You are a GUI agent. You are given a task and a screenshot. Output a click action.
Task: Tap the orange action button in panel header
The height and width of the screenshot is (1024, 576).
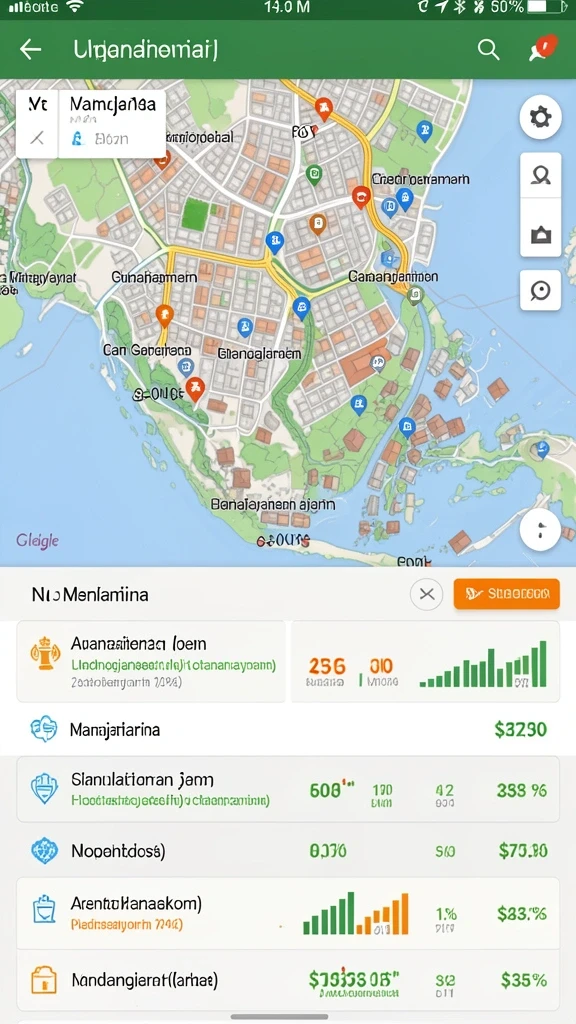[x=506, y=594]
